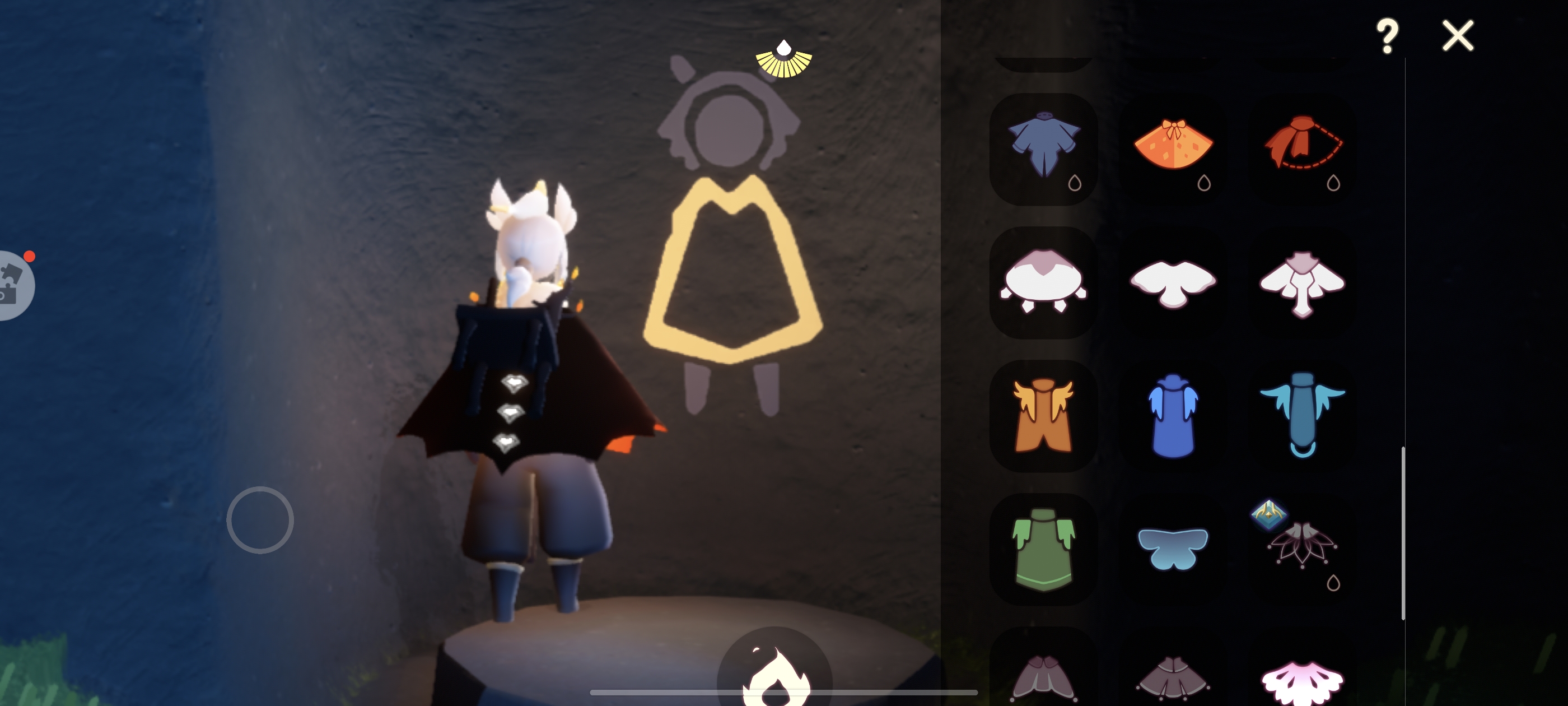This screenshot has width=1568, height=706.
Task: Equip the royal blue long cape
Action: (1173, 416)
